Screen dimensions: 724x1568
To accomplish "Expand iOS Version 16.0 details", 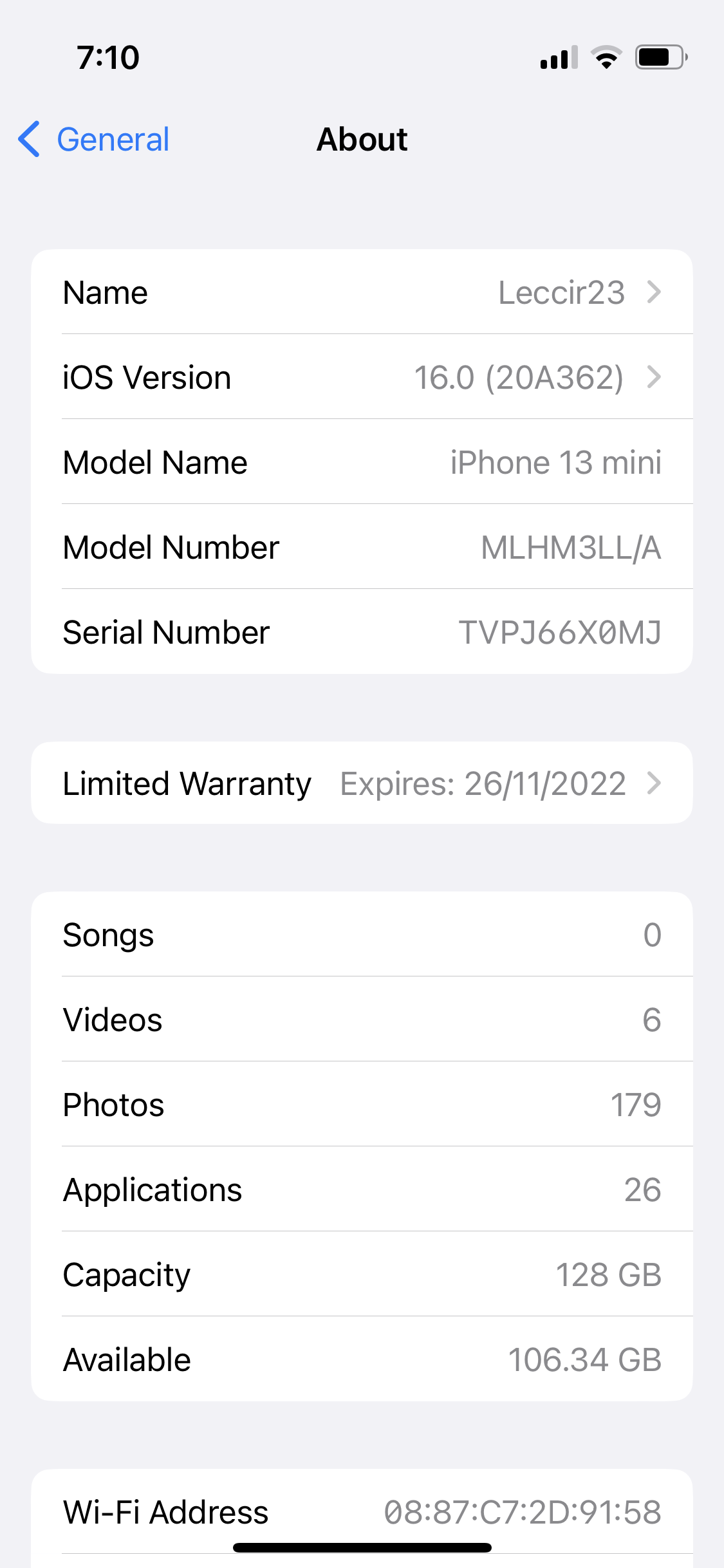I will 362,377.
